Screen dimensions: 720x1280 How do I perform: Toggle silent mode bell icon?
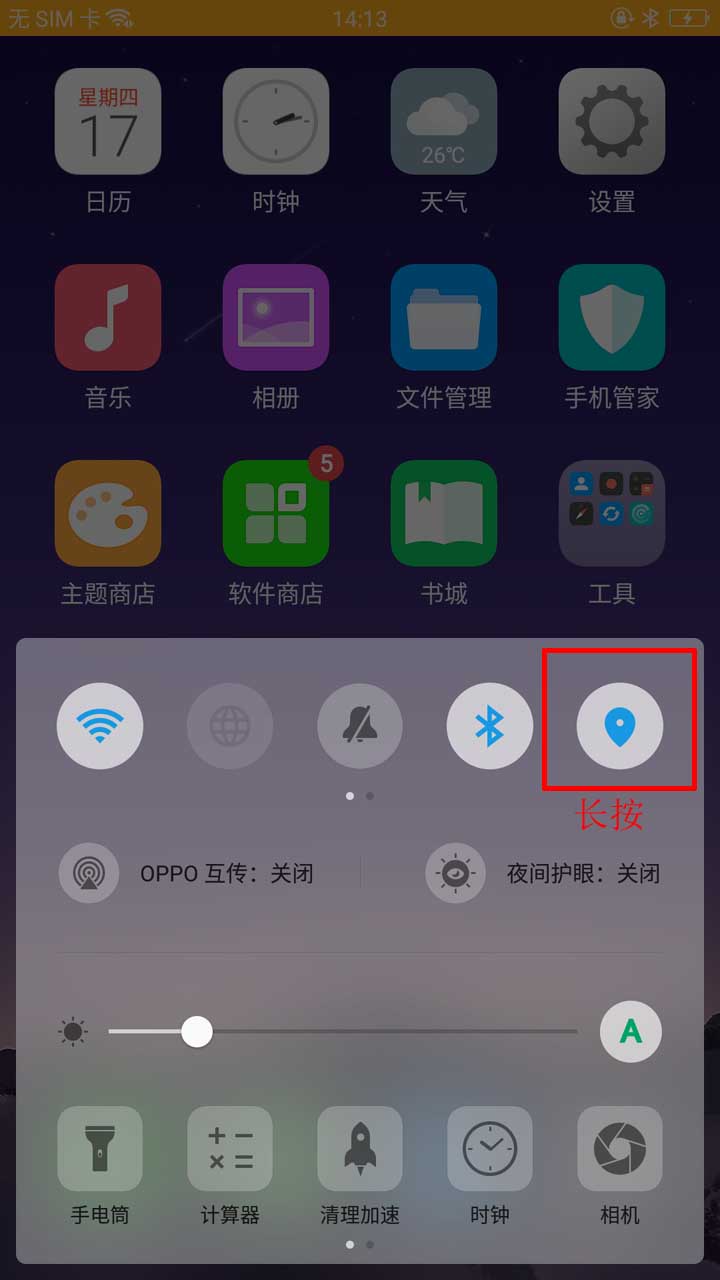click(360, 726)
